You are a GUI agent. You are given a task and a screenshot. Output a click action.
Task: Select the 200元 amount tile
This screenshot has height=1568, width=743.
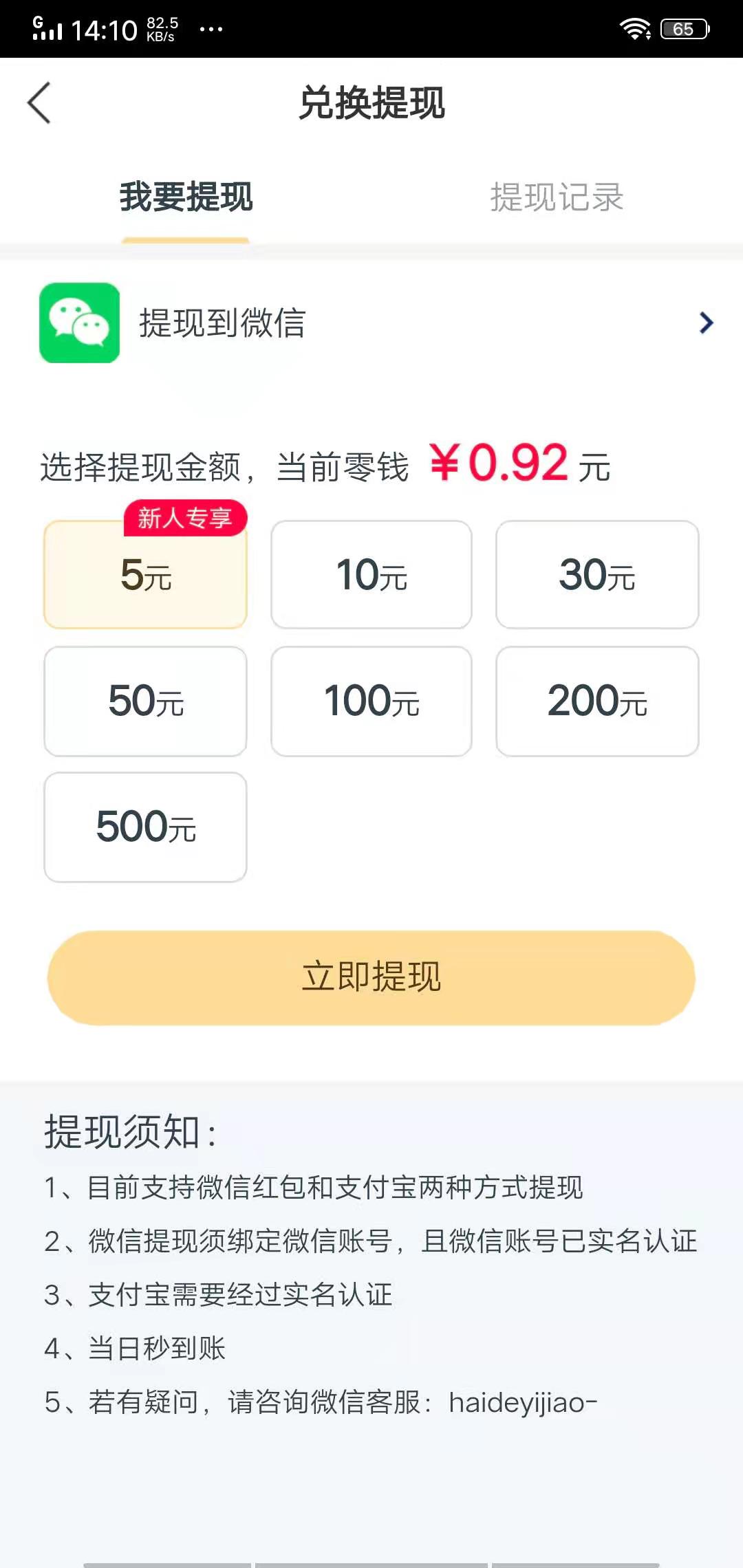(596, 701)
